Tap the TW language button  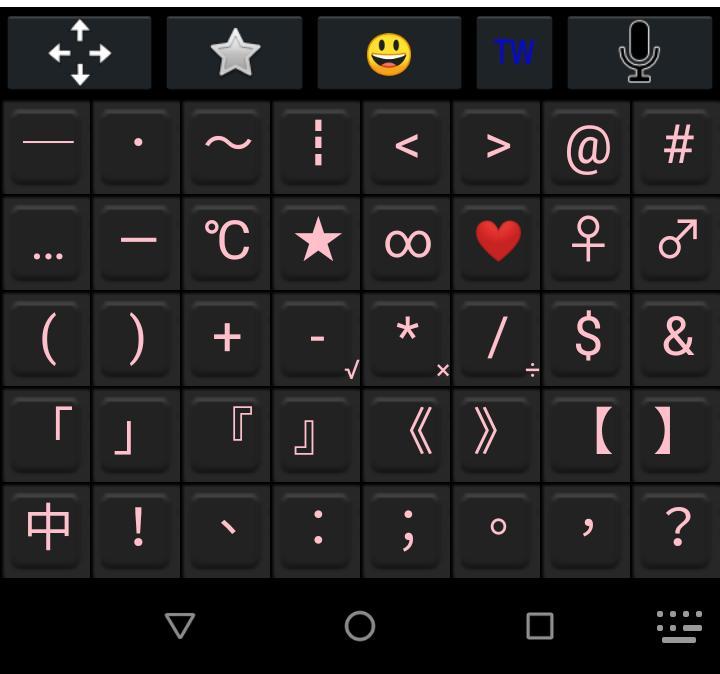click(514, 52)
